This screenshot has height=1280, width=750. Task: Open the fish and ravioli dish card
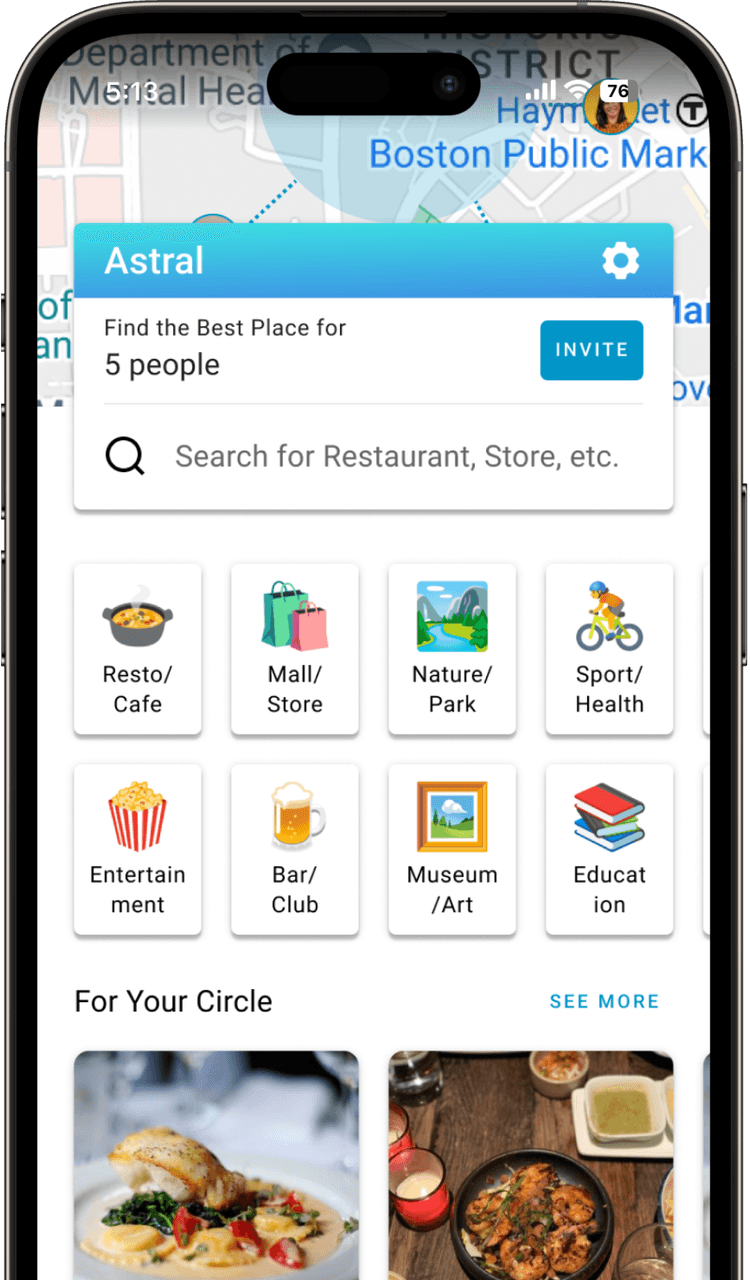(216, 1165)
